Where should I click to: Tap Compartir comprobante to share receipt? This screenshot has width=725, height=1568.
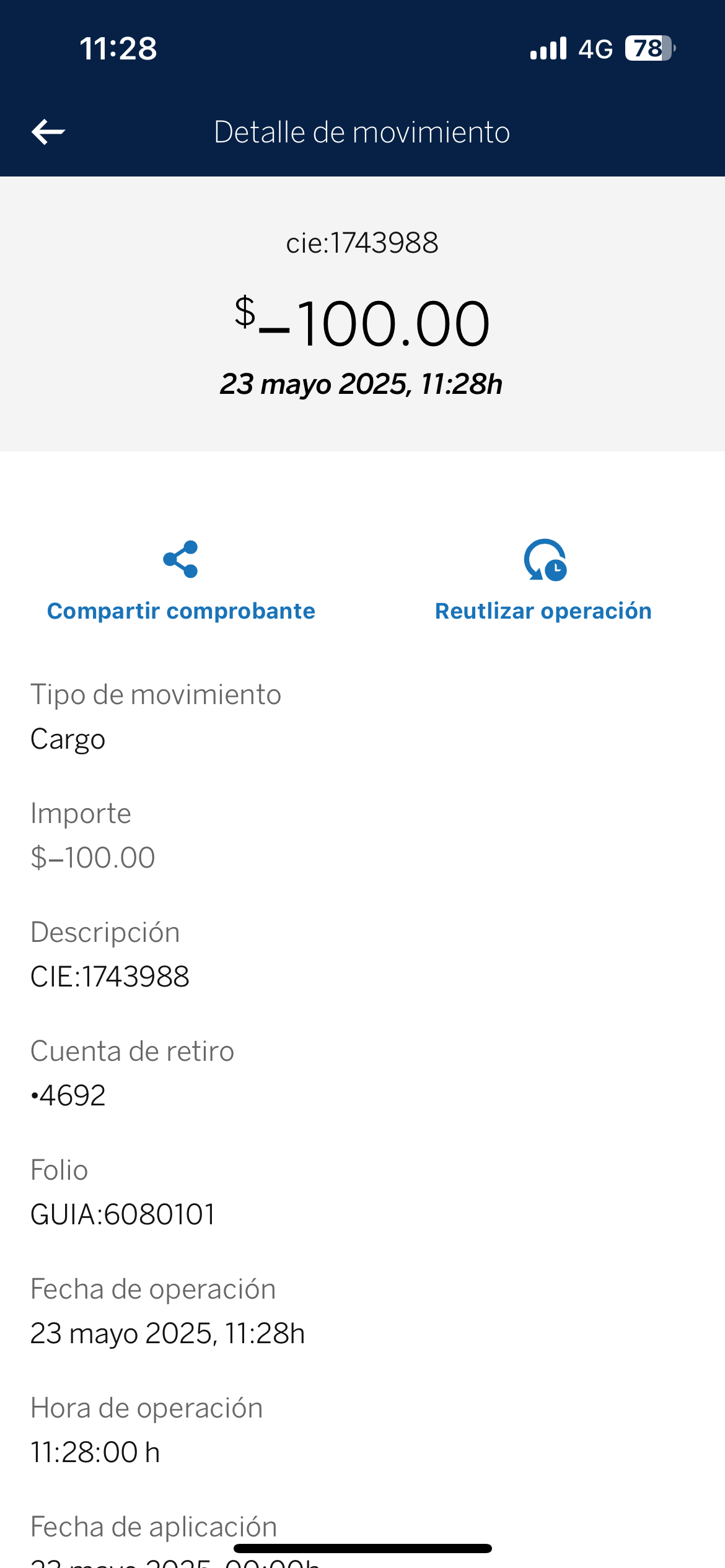coord(181,581)
